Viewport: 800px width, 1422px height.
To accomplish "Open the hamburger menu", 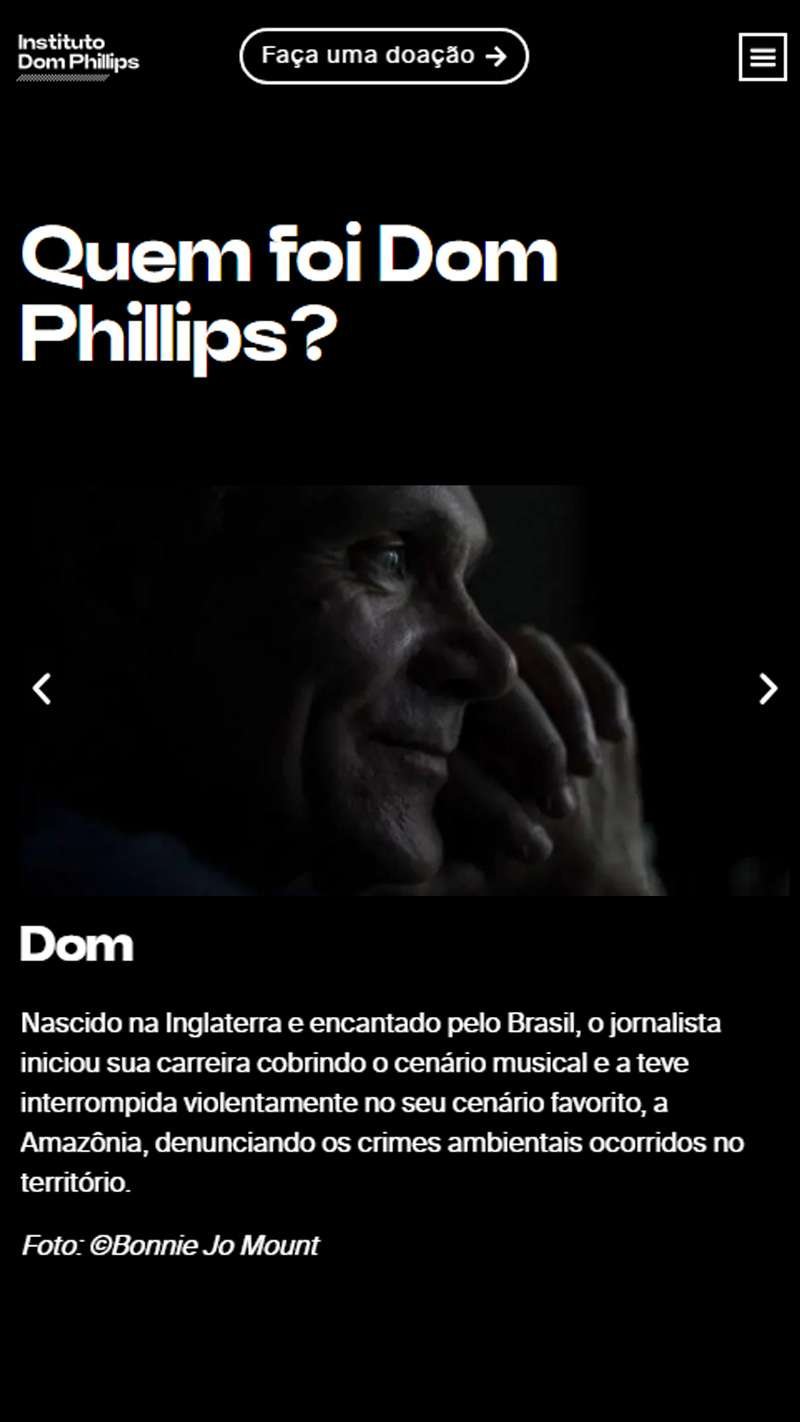I will pos(762,57).
